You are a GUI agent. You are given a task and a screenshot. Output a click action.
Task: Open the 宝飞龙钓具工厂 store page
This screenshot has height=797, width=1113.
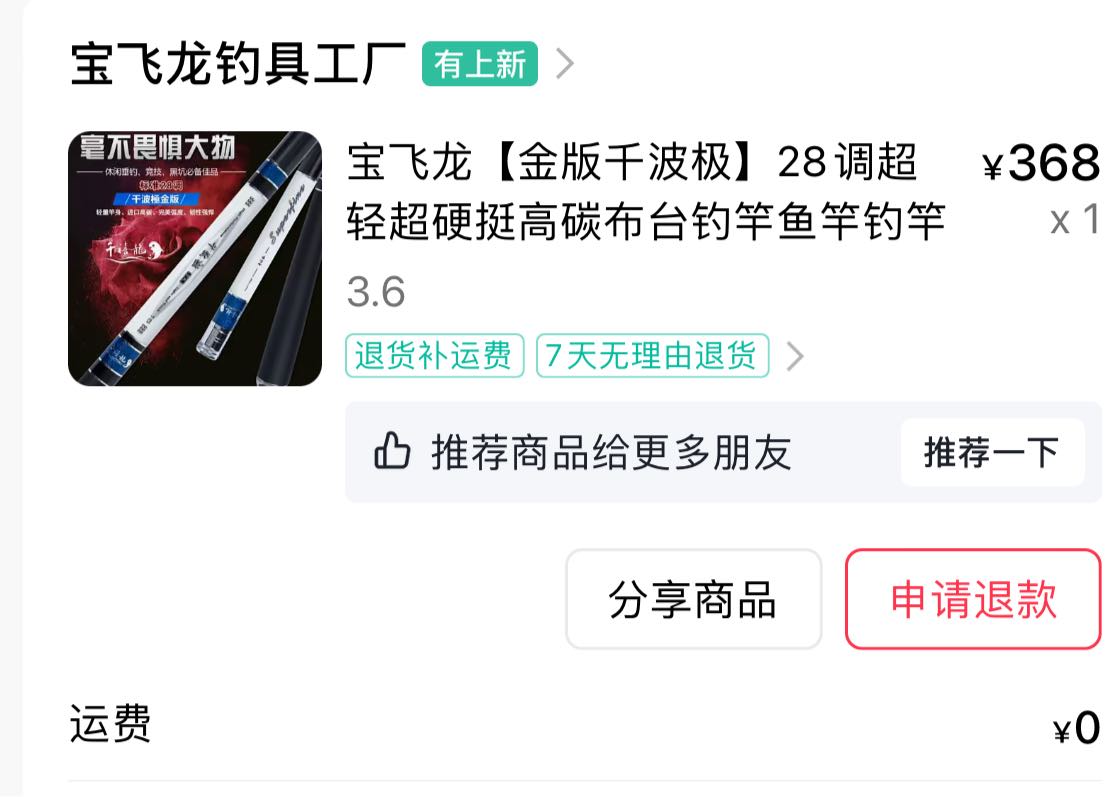(238, 64)
